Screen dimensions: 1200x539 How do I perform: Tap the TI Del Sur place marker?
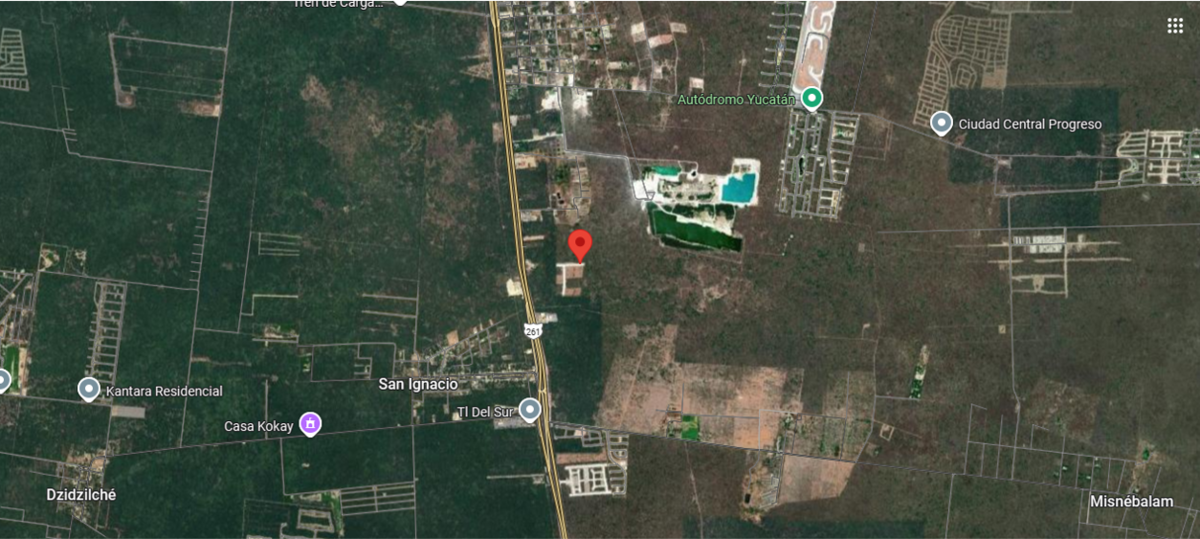coord(530,409)
